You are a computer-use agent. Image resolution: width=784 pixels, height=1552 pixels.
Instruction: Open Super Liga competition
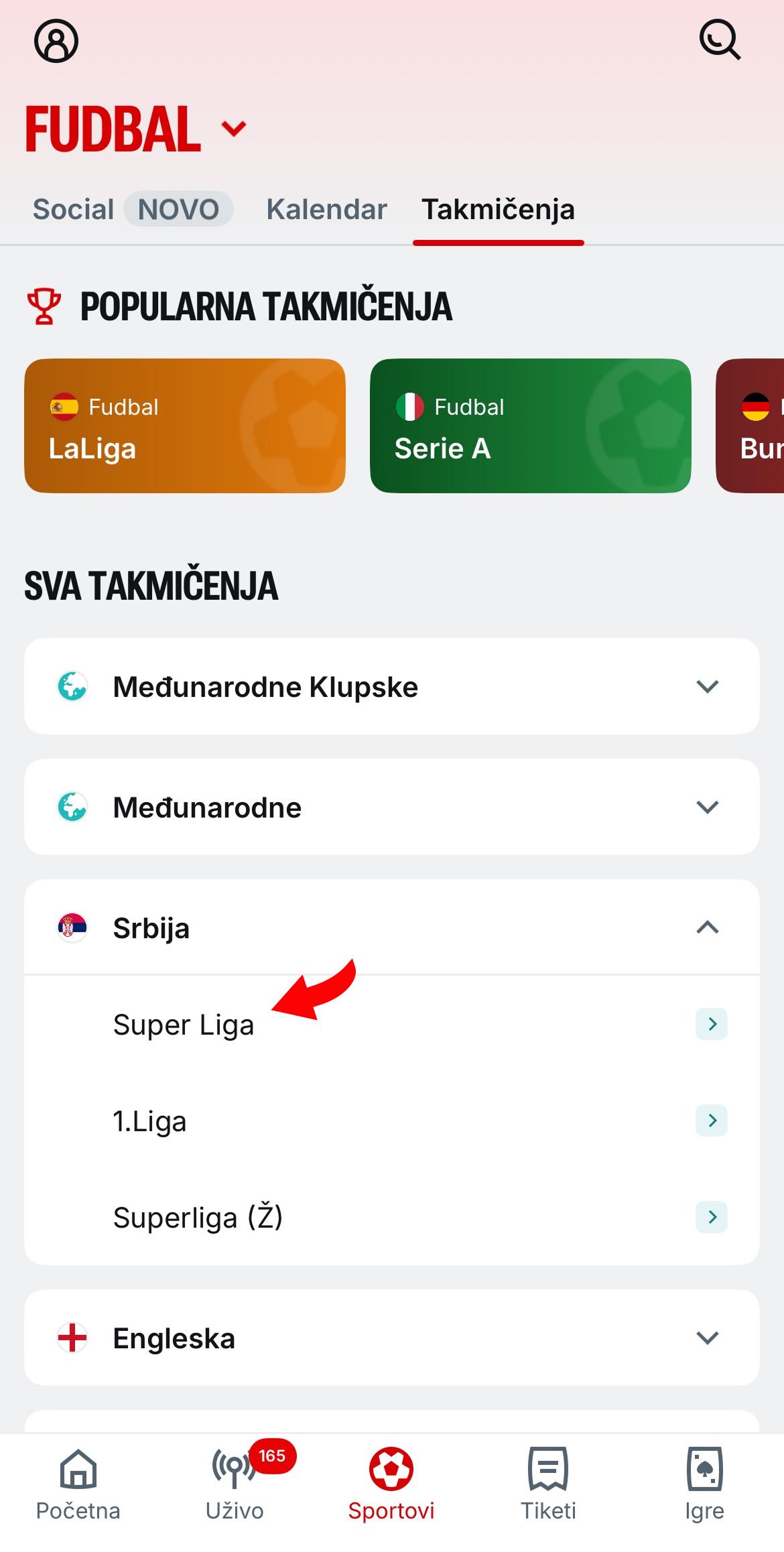click(392, 1024)
